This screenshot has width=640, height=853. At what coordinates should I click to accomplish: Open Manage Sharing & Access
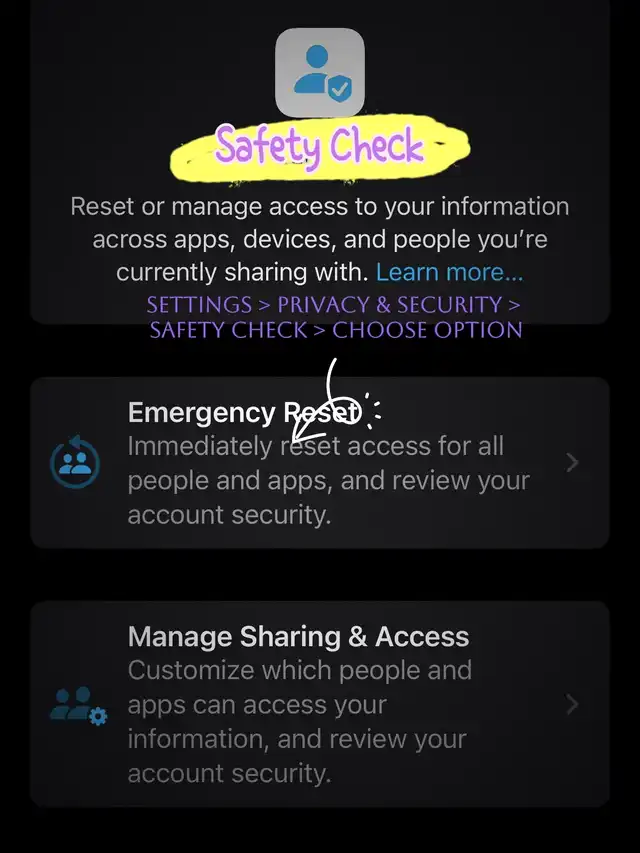pos(320,704)
